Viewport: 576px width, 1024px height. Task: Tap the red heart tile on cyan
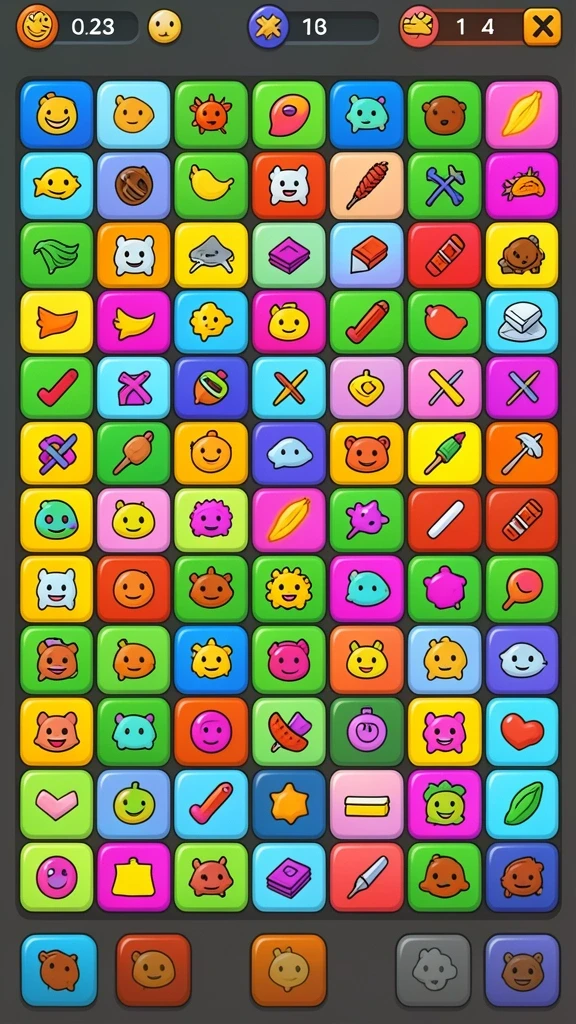pos(522,731)
